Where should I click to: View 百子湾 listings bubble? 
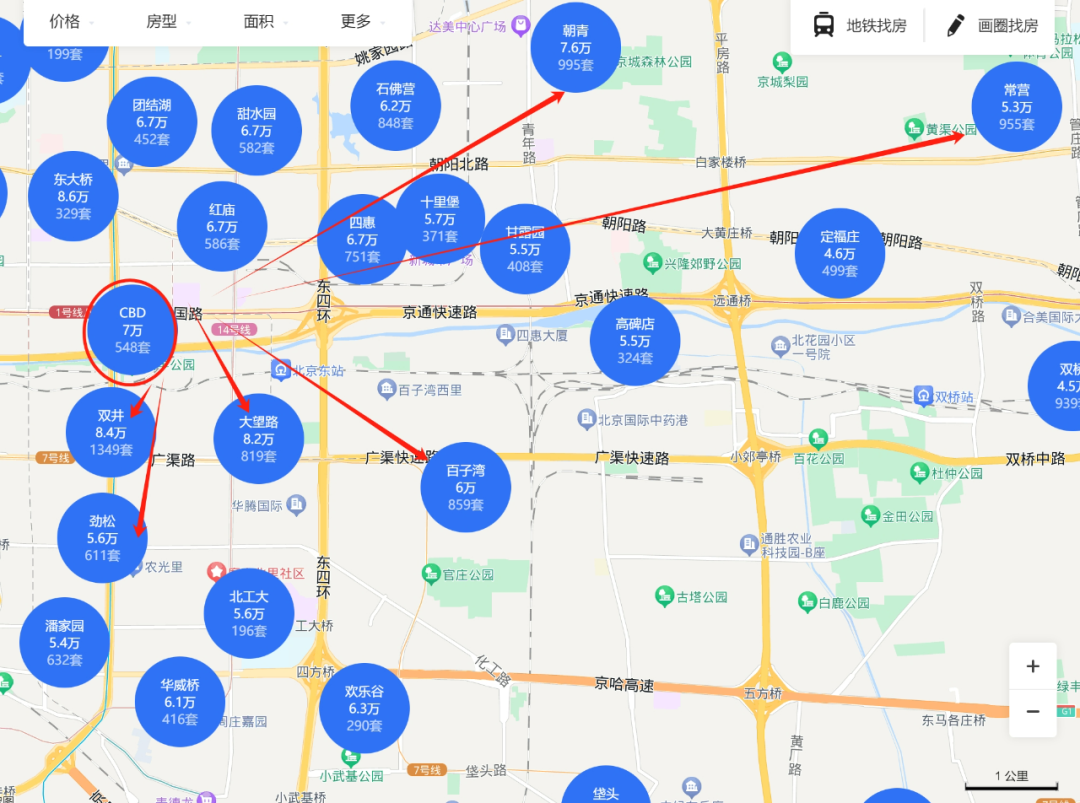coord(465,487)
